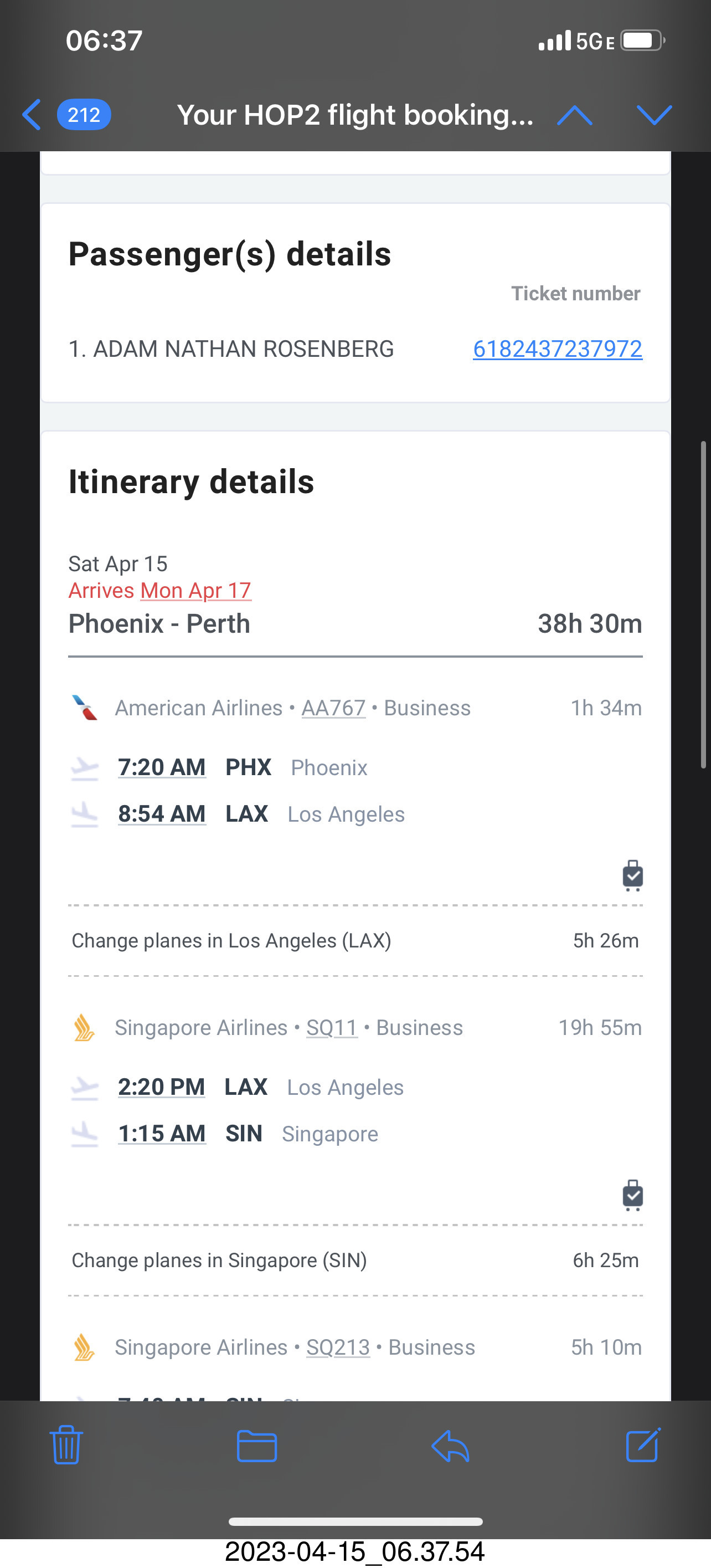This screenshot has width=711, height=1568.
Task: Reply to this email
Action: pos(450,1446)
